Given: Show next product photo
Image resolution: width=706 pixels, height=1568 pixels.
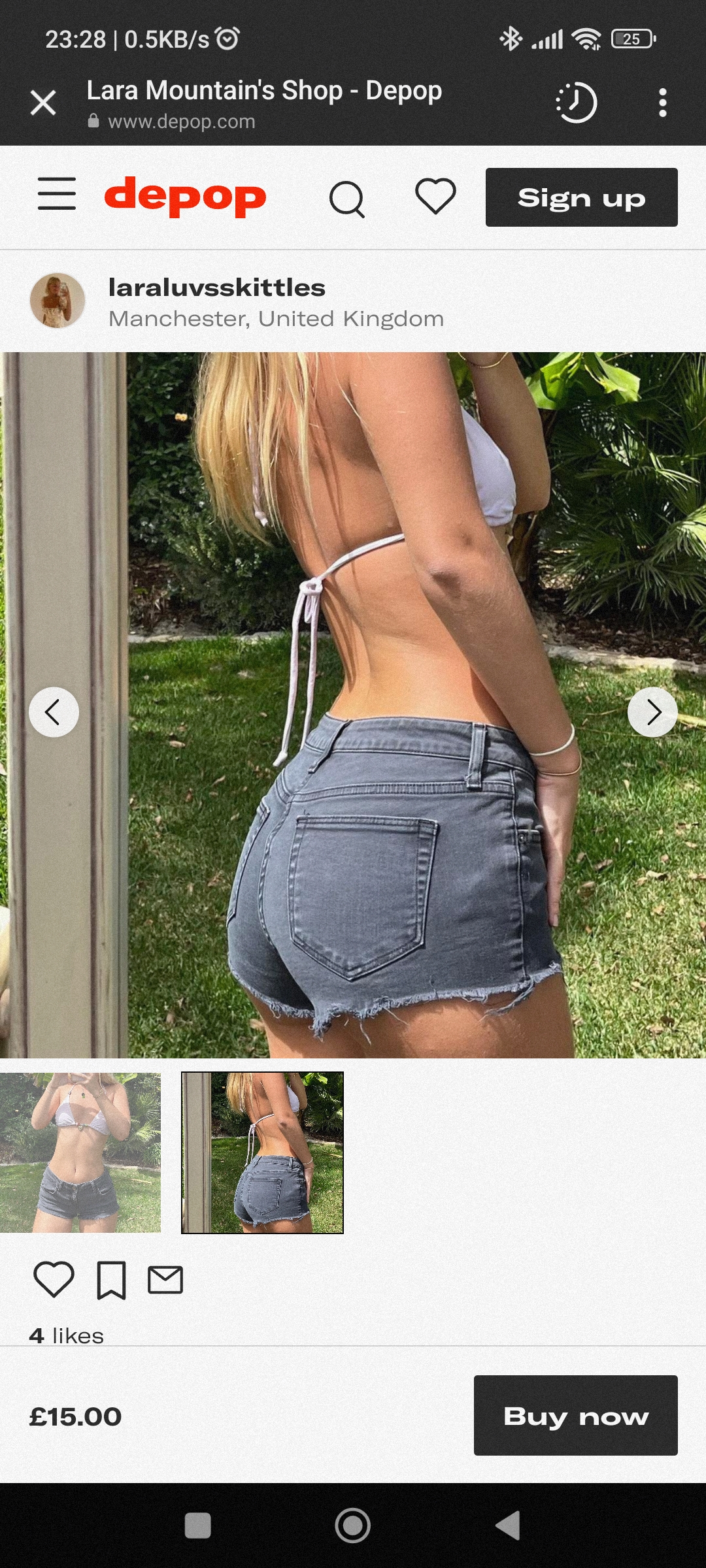Looking at the screenshot, I should (652, 712).
